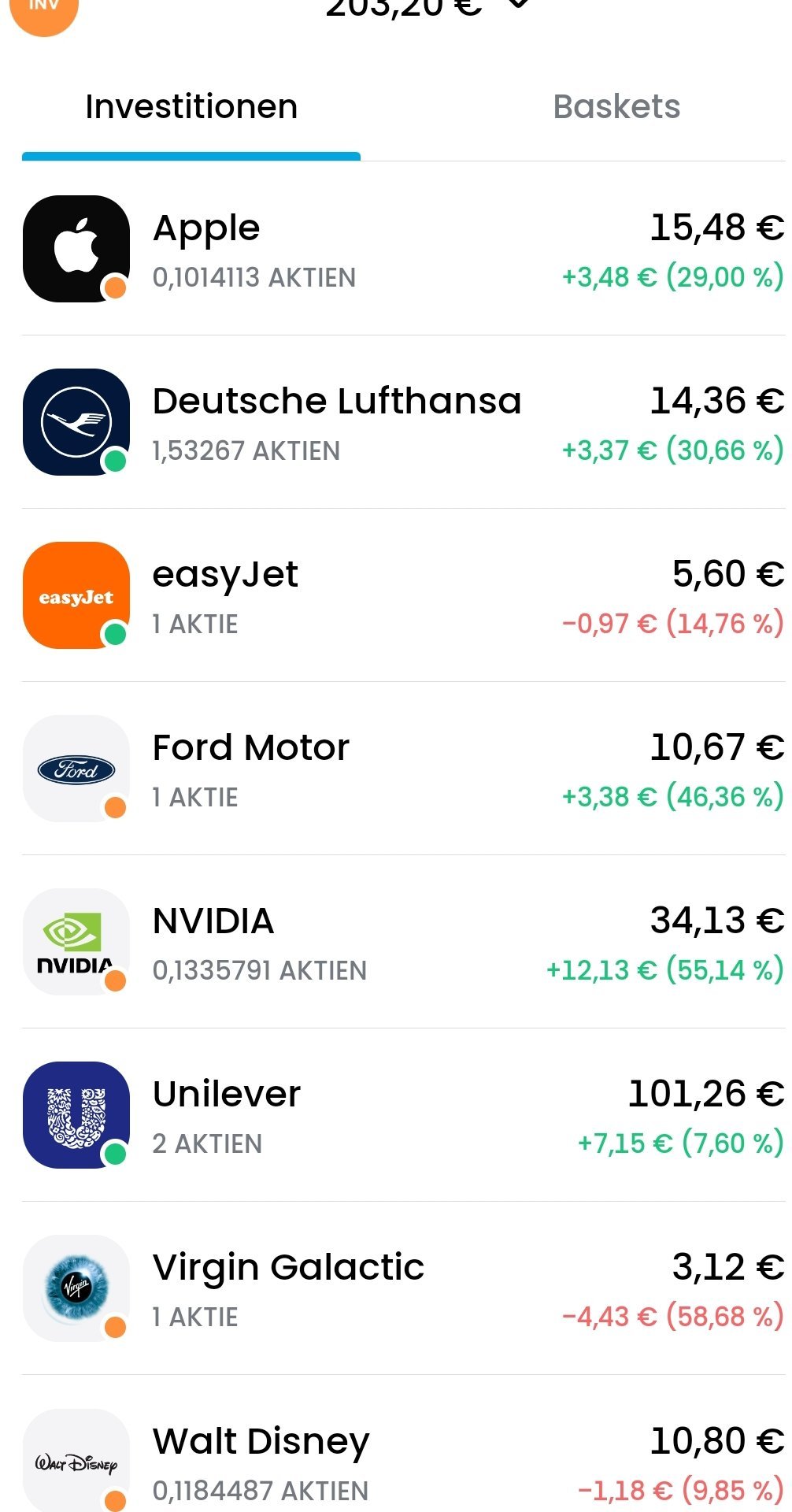Image resolution: width=792 pixels, height=1512 pixels.
Task: Expand the account balance dropdown chevron
Action: pyautogui.click(x=517, y=5)
